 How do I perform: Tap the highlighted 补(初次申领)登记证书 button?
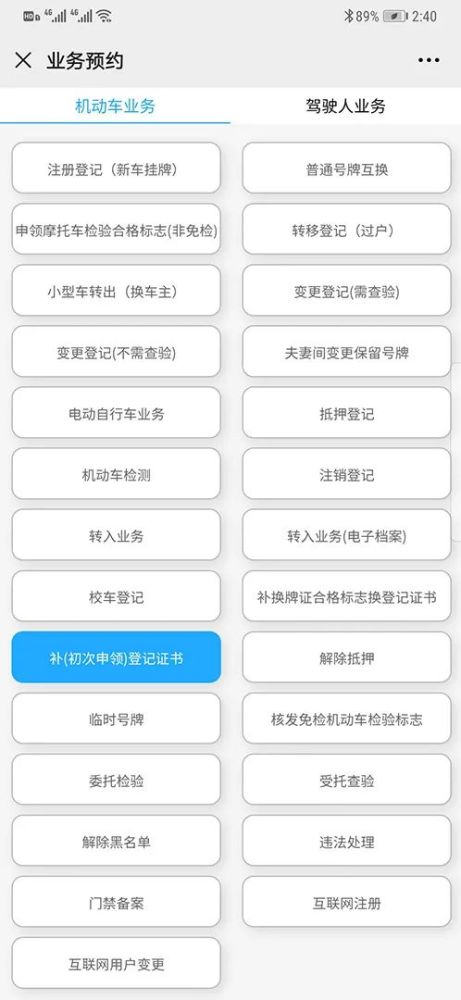tap(116, 658)
